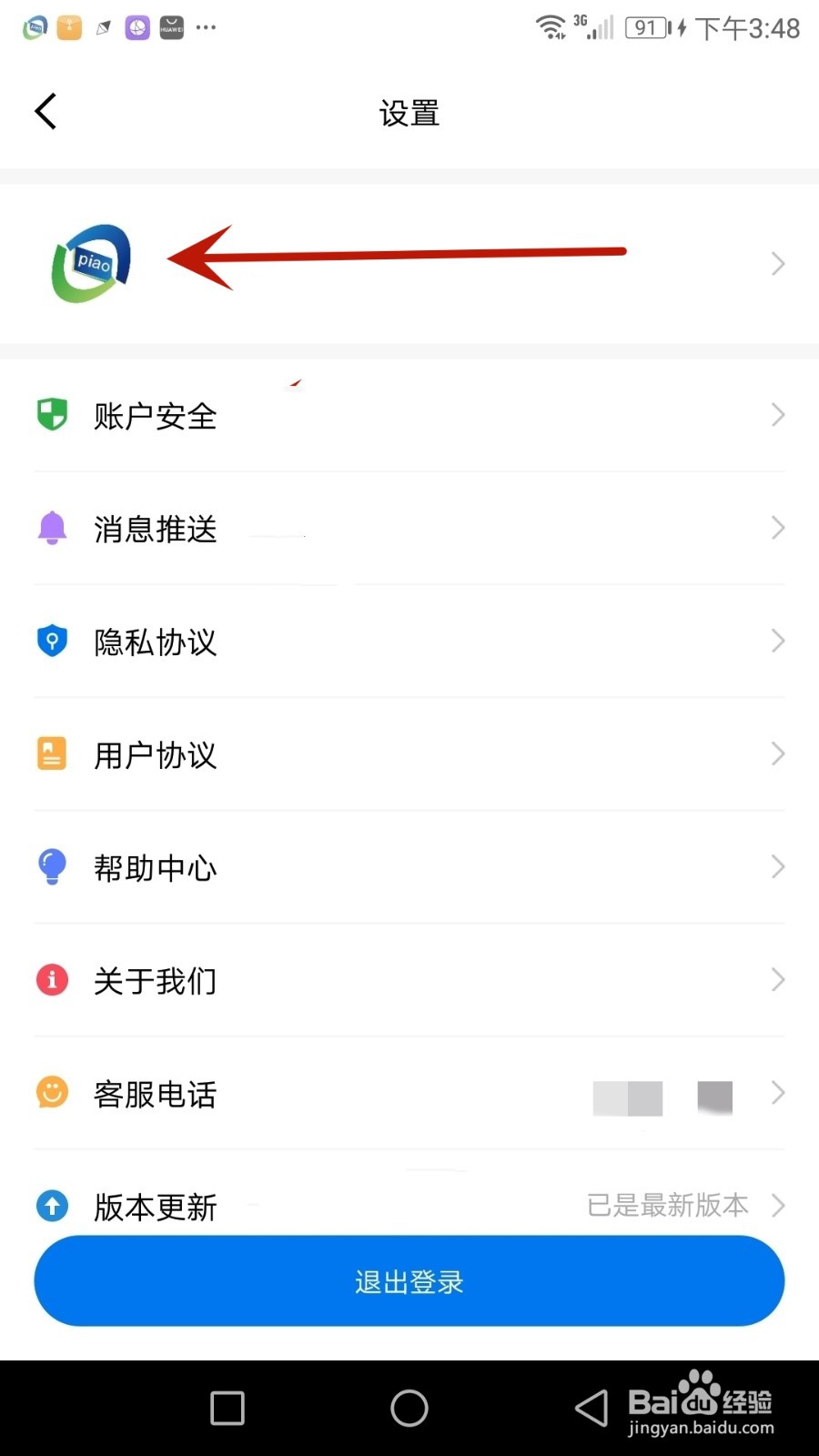Open 消息推送 settings
Screen dimensions: 819x1456
pos(409,529)
